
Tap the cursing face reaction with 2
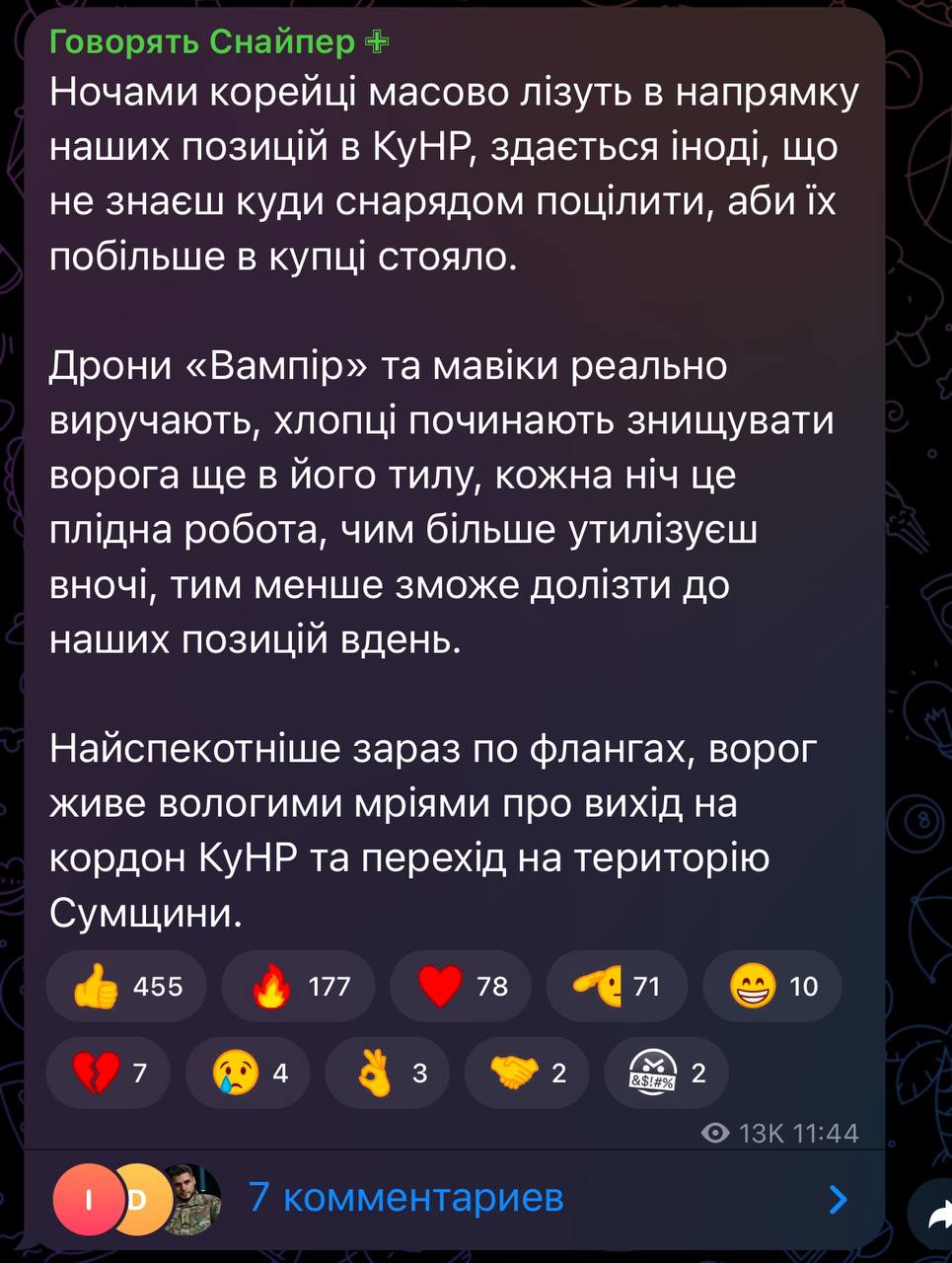coord(667,1073)
